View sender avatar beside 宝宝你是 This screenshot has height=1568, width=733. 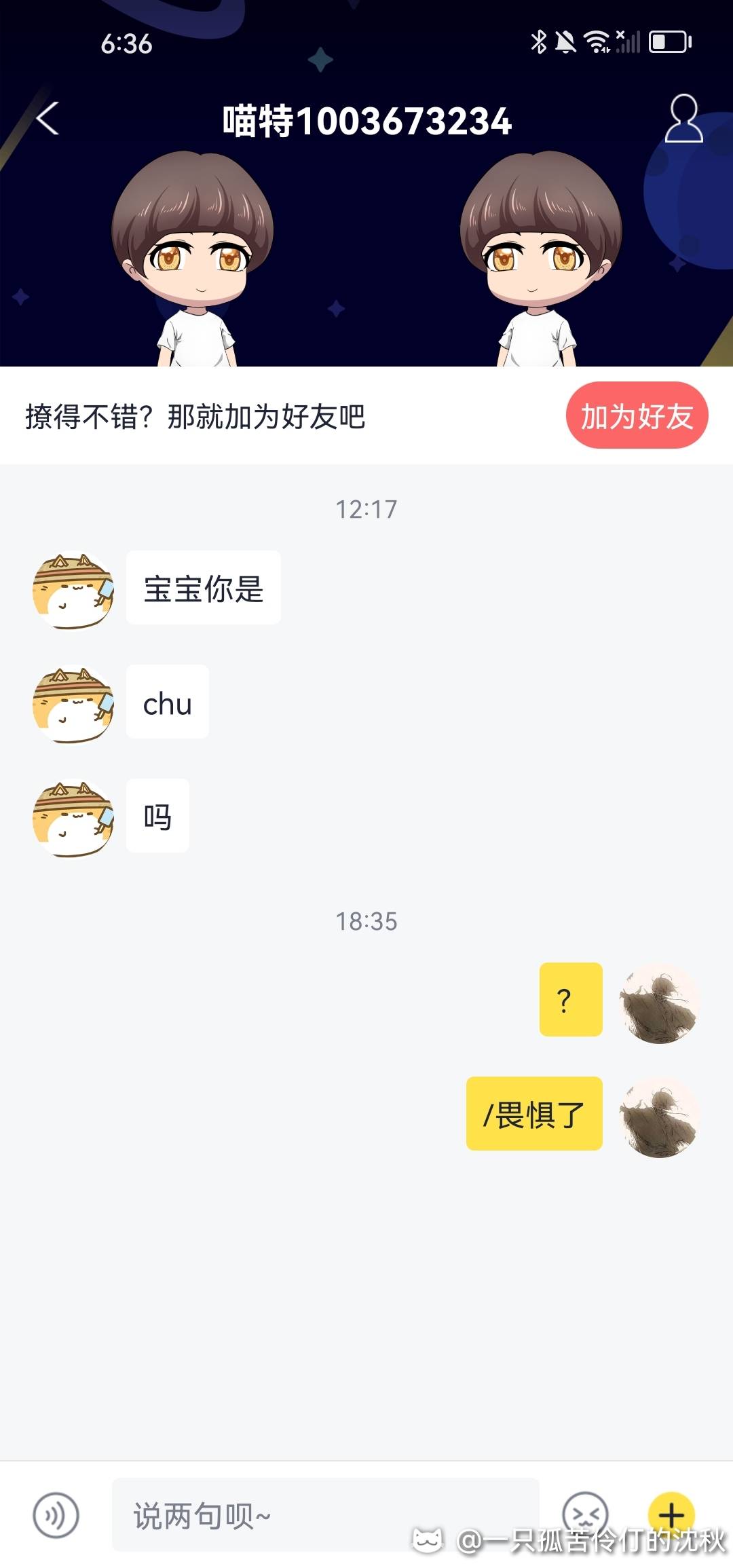click(73, 589)
